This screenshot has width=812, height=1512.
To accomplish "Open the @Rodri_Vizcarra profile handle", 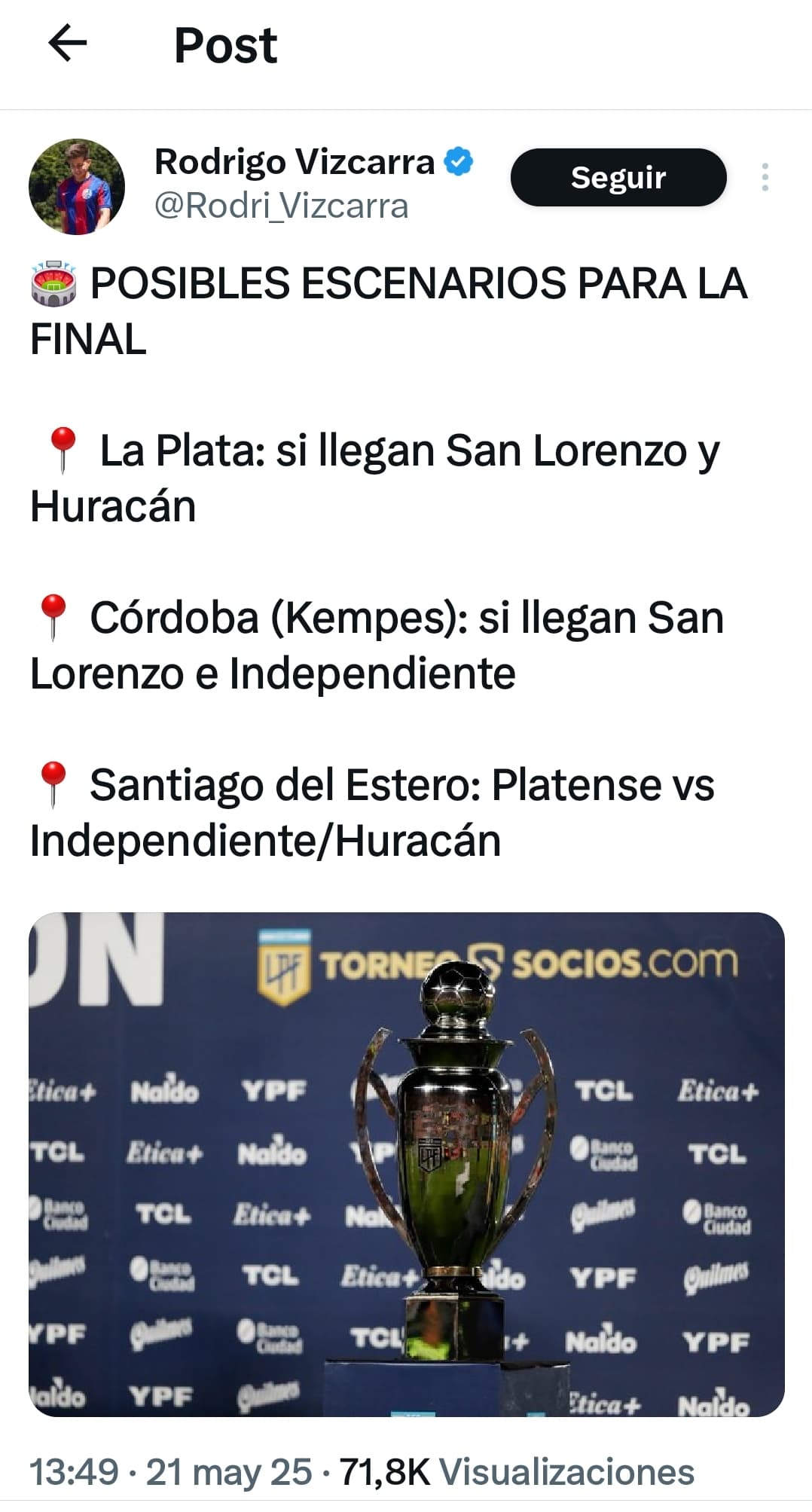I will (x=282, y=206).
